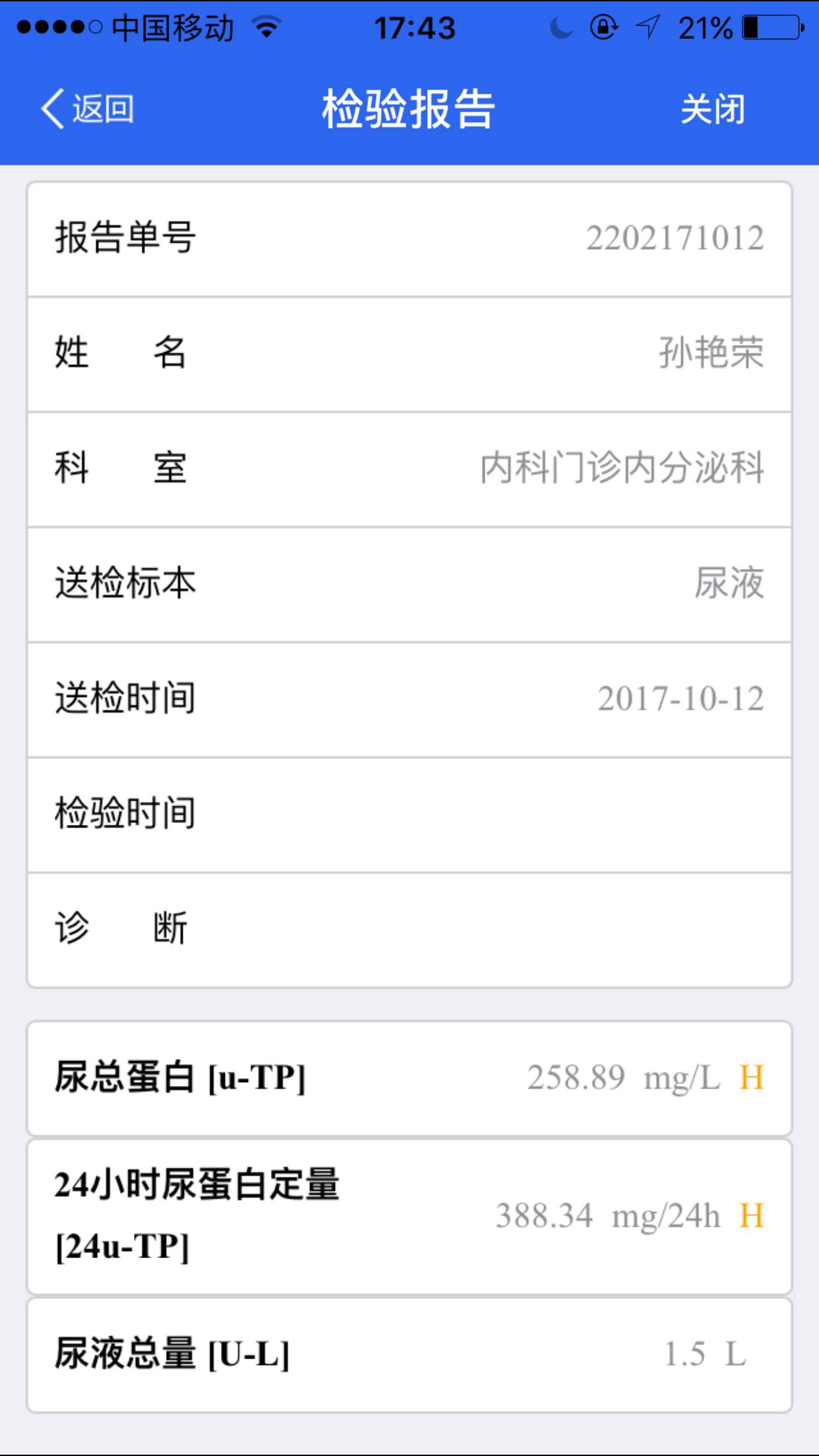Close the report with 关闭
819x1456 pixels.
712,109
